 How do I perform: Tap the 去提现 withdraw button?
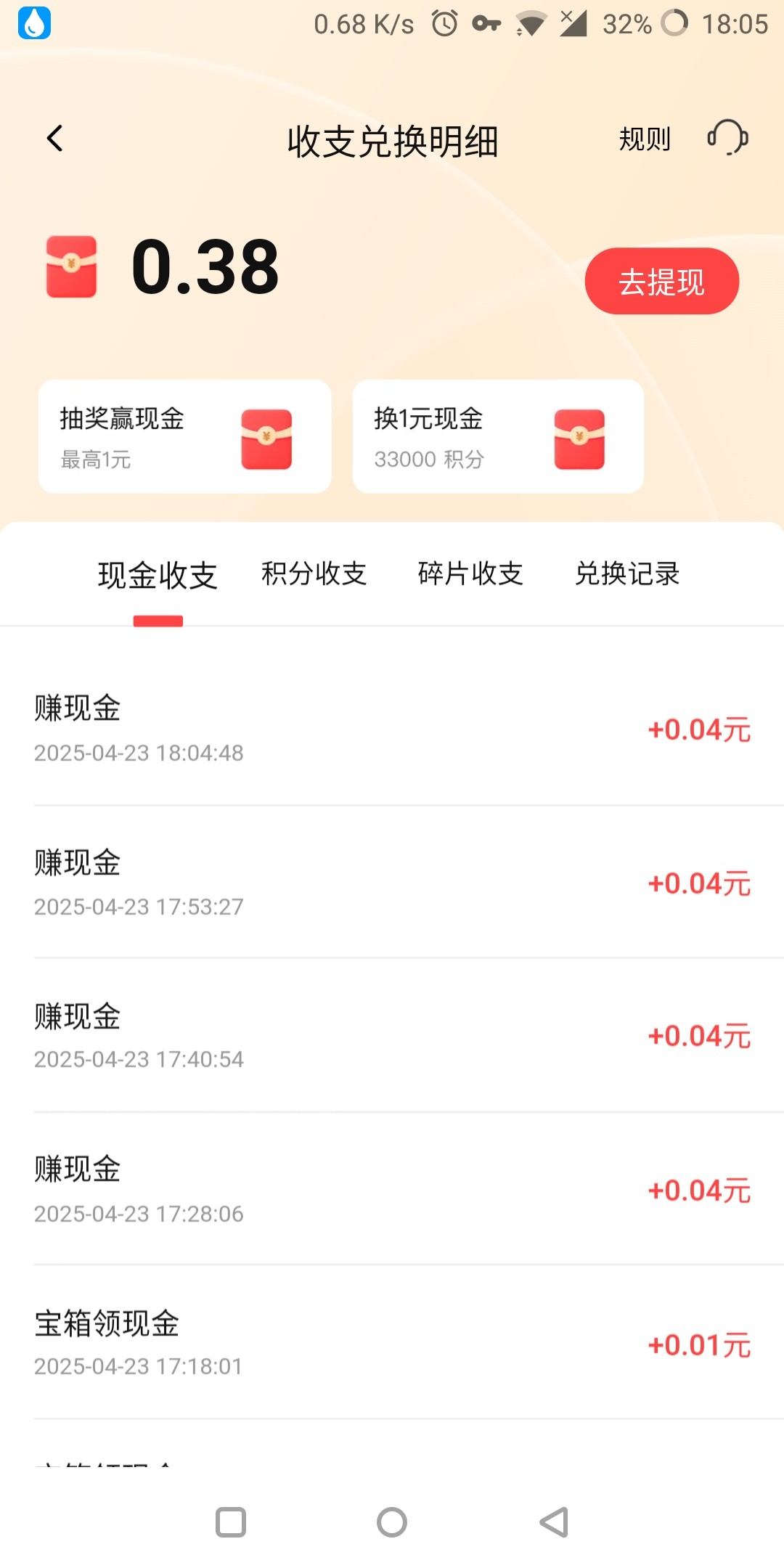tap(661, 282)
